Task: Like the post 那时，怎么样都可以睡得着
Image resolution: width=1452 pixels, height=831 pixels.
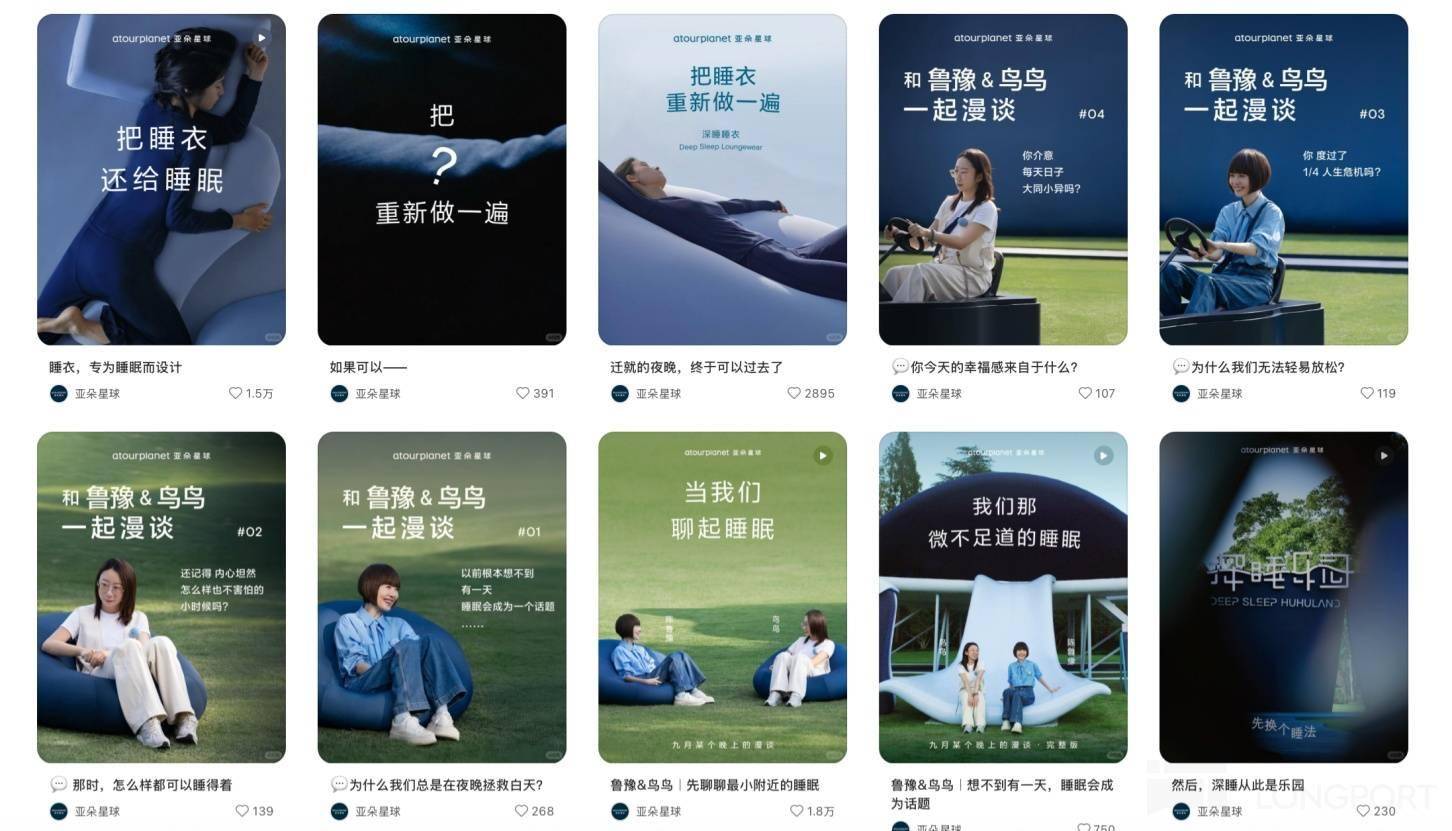Action: tap(242, 811)
